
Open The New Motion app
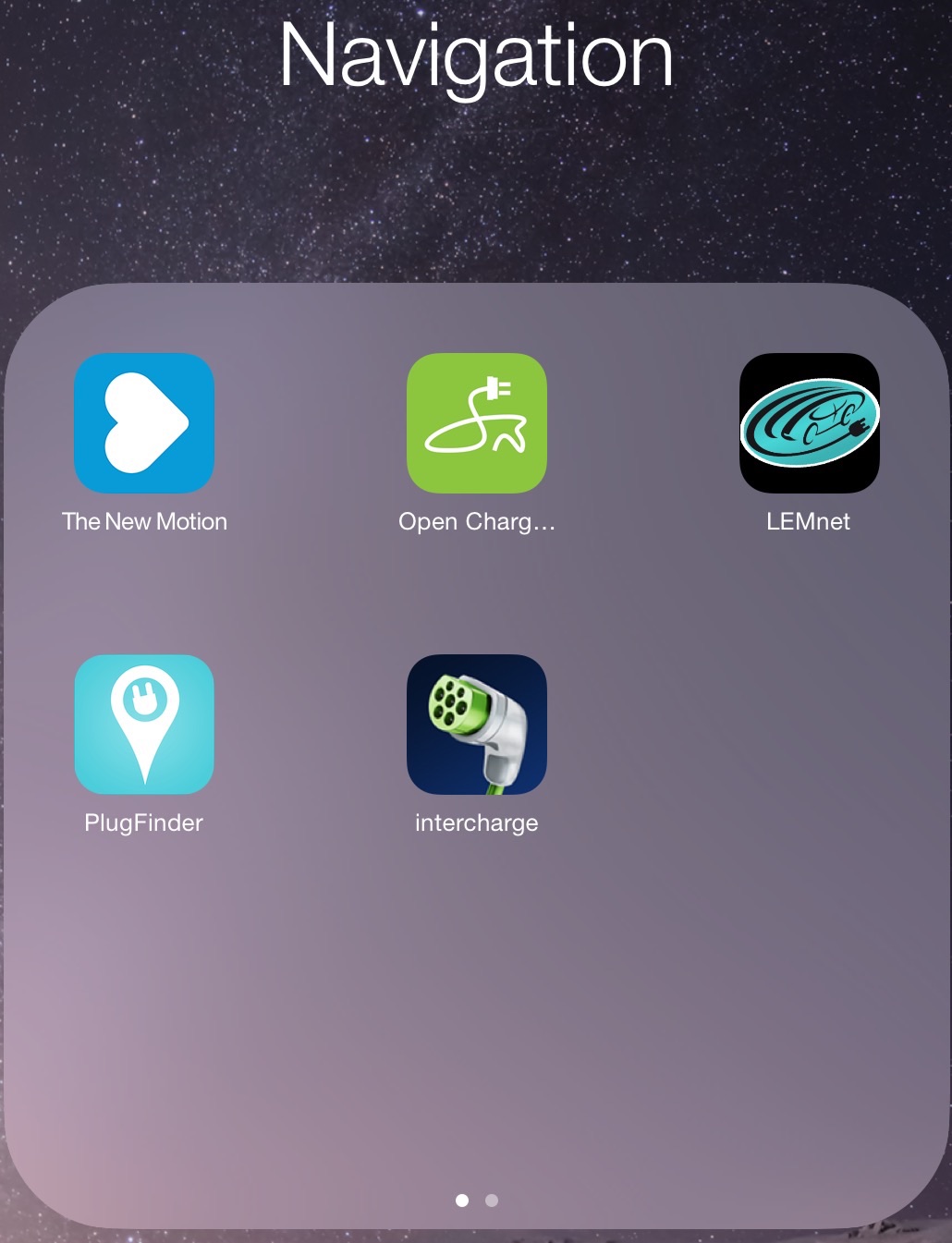pos(144,423)
